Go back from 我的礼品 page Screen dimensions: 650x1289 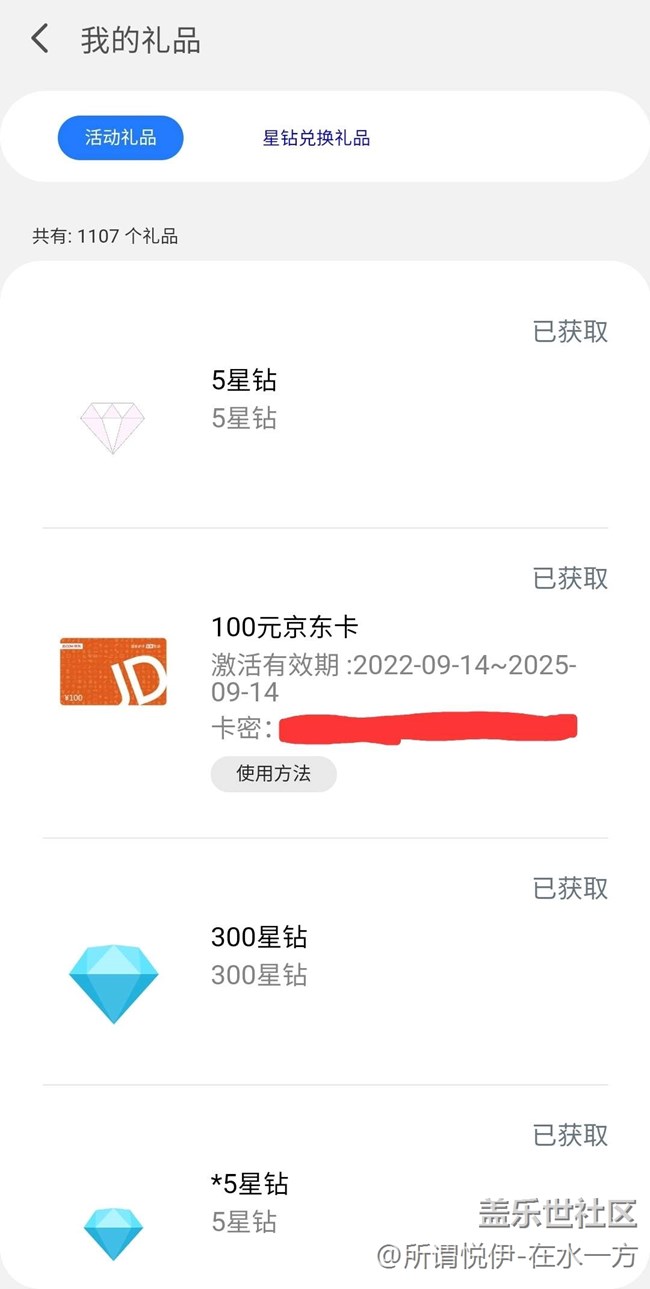click(x=40, y=40)
